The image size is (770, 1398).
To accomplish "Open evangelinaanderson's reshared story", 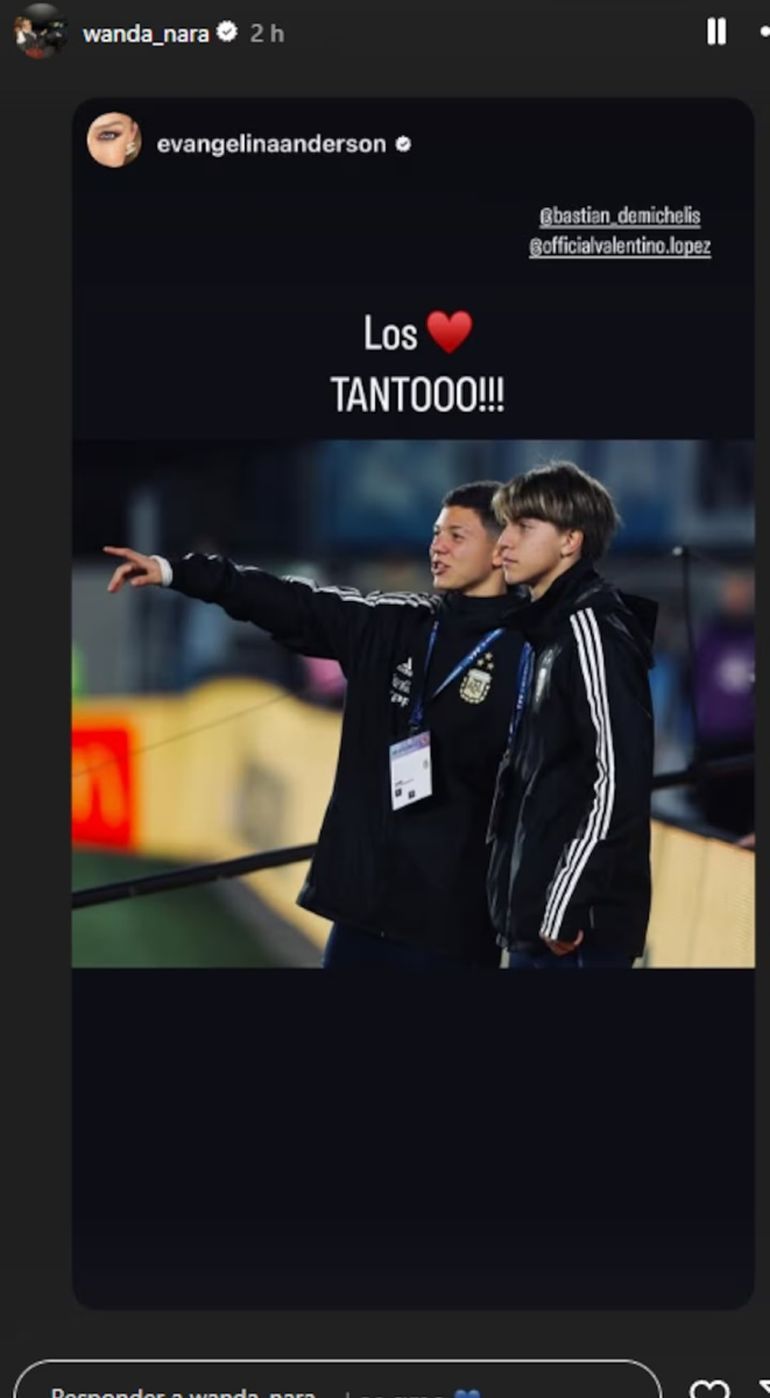I will coord(270,144).
